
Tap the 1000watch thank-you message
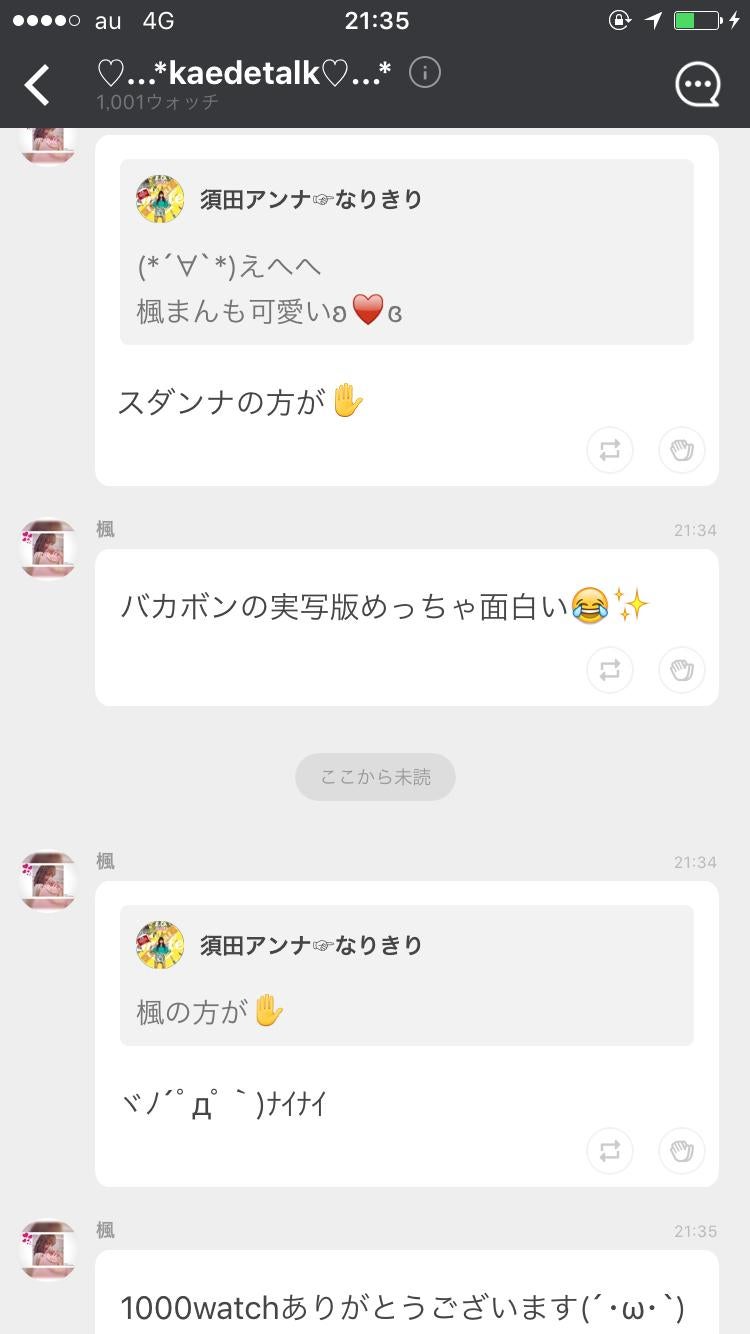pos(400,1307)
